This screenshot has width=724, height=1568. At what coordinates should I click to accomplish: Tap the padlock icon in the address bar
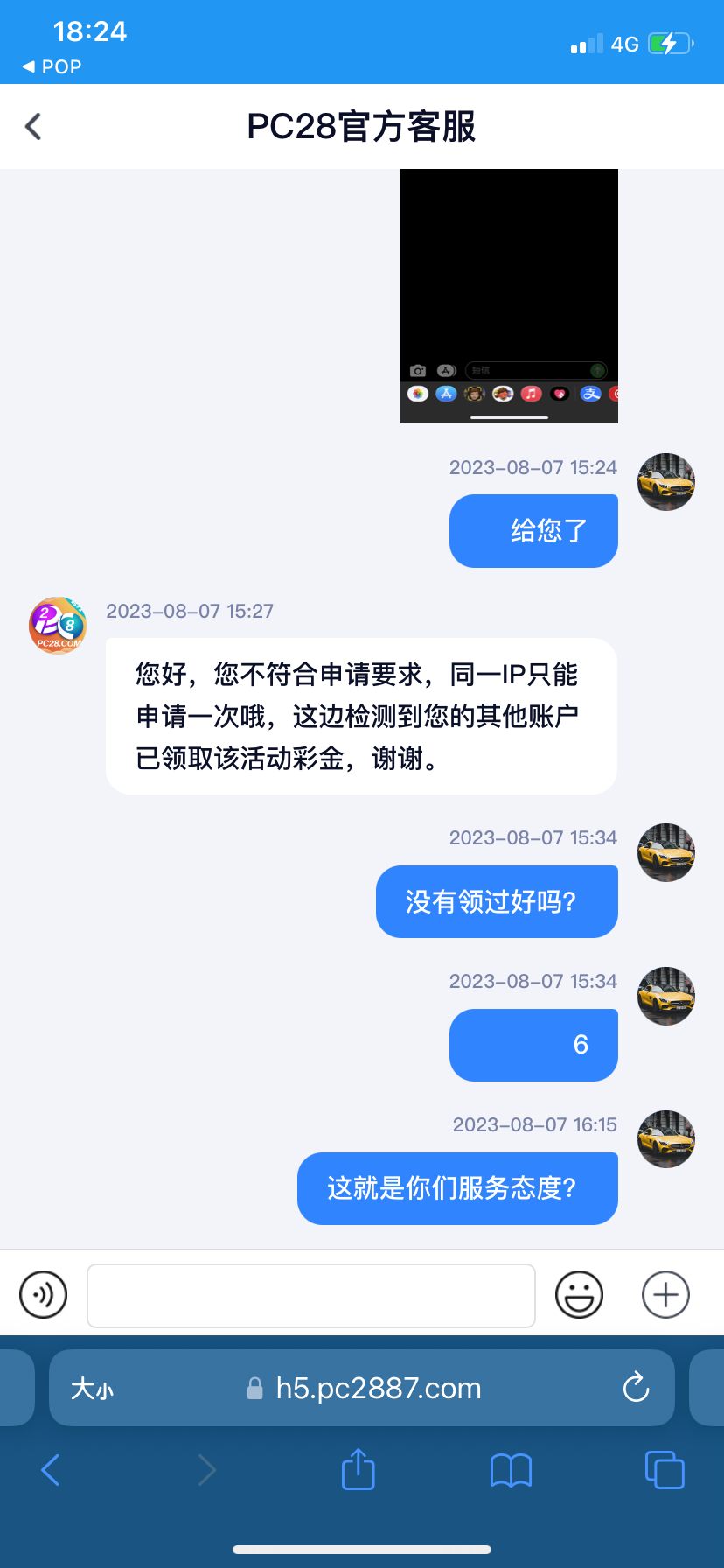click(x=254, y=1388)
